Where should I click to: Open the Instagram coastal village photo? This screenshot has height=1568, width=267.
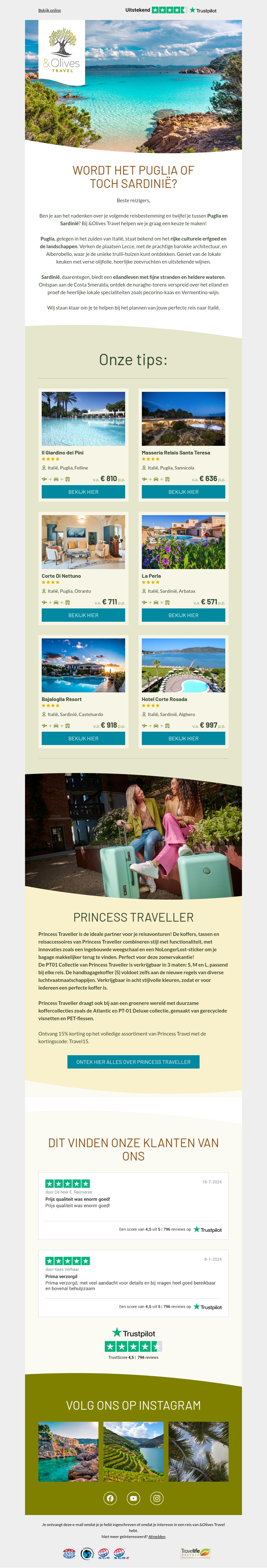pos(68,1452)
